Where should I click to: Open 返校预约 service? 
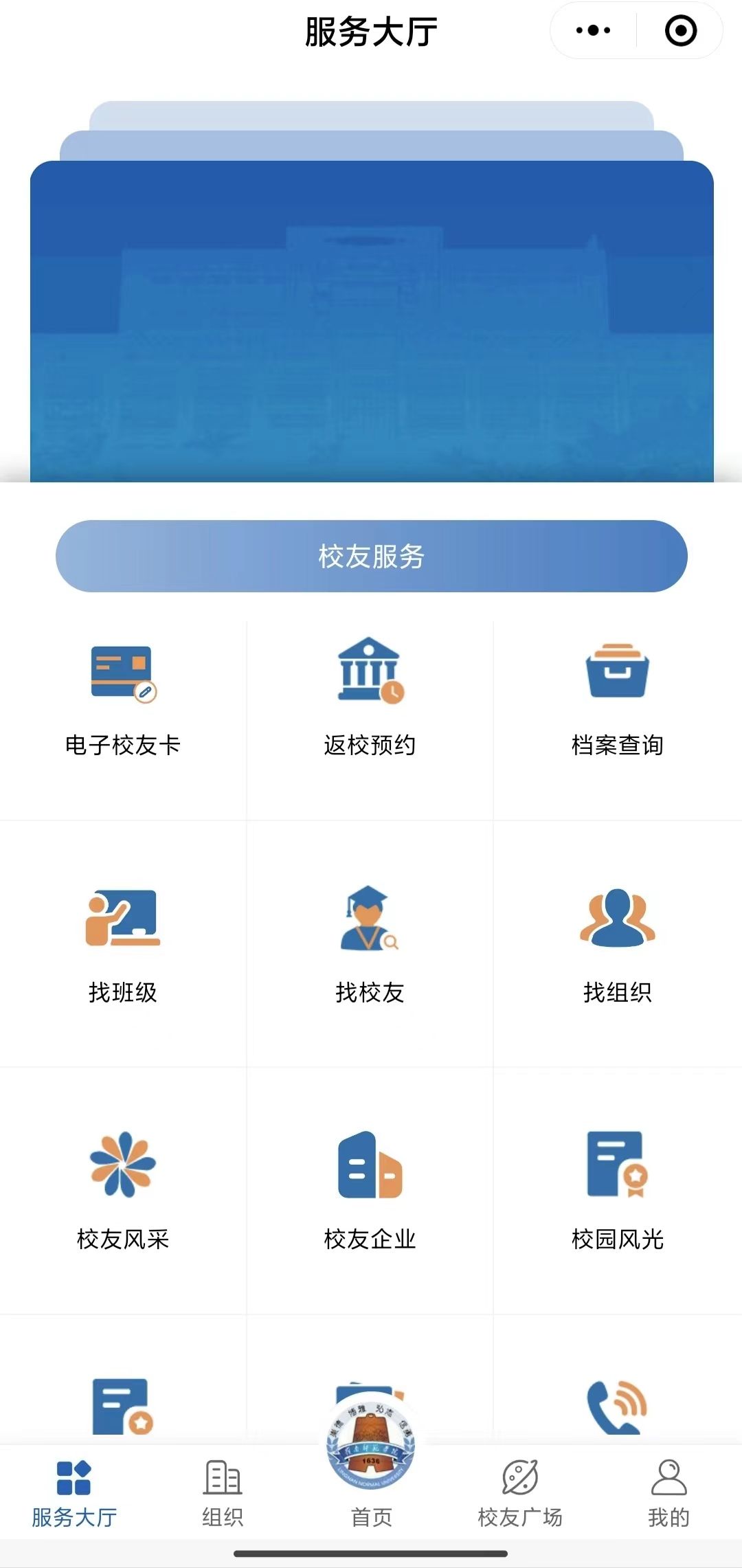click(x=370, y=701)
